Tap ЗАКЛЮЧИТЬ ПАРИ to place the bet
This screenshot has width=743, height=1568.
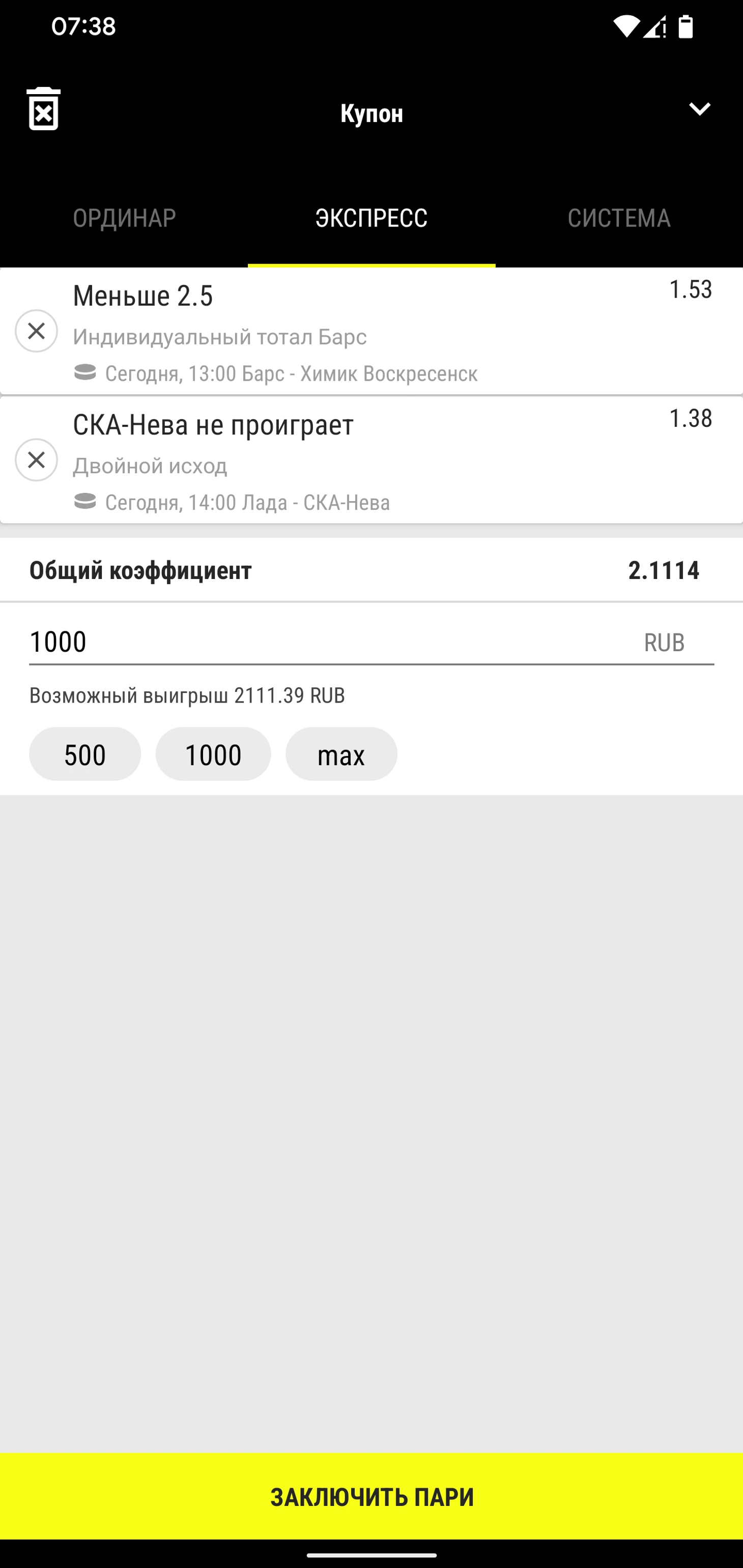point(371,1497)
